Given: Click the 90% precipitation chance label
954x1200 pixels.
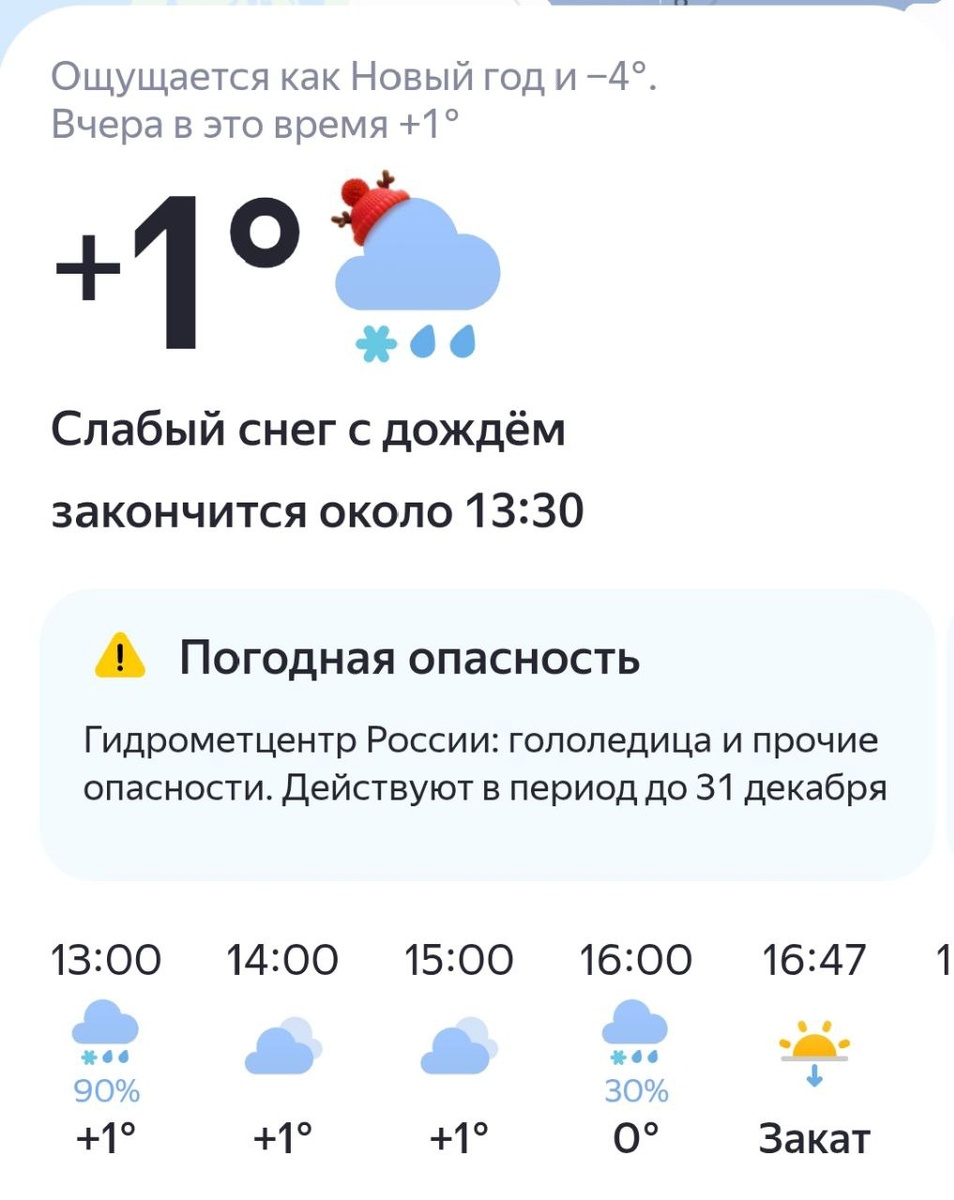Looking at the screenshot, I should pyautogui.click(x=104, y=1092).
